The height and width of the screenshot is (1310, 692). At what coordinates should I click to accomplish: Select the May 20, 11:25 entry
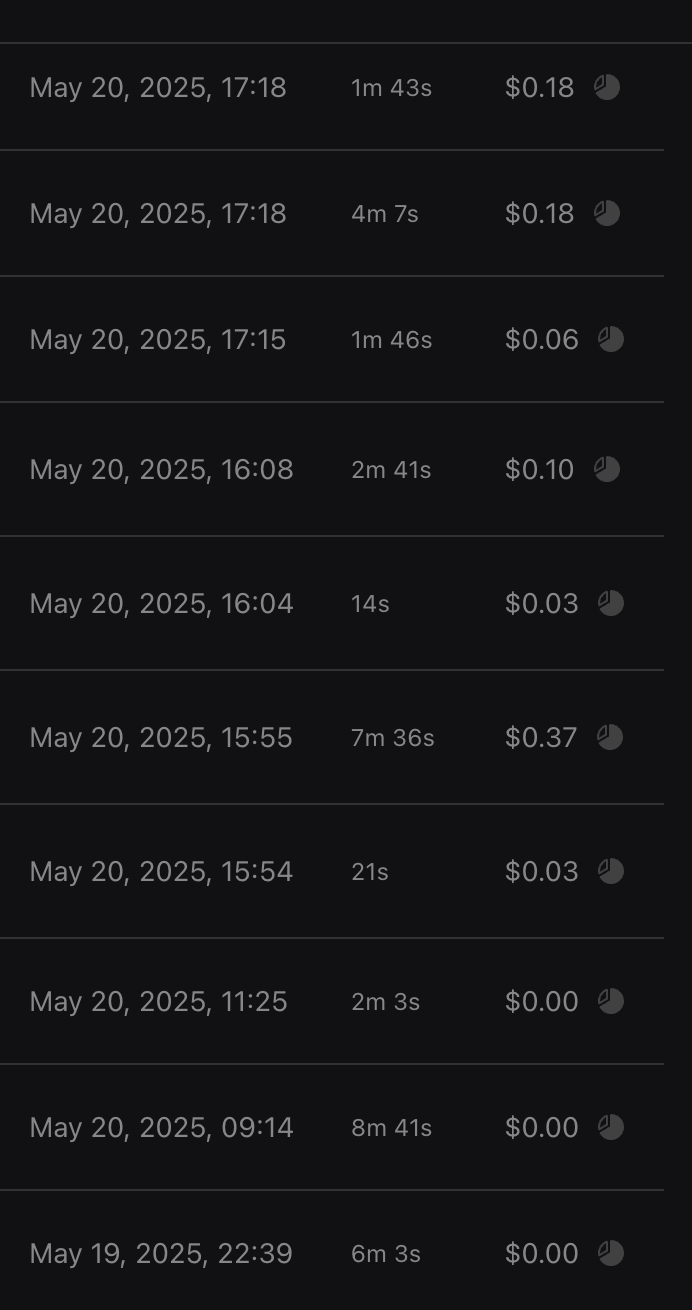[158, 1002]
